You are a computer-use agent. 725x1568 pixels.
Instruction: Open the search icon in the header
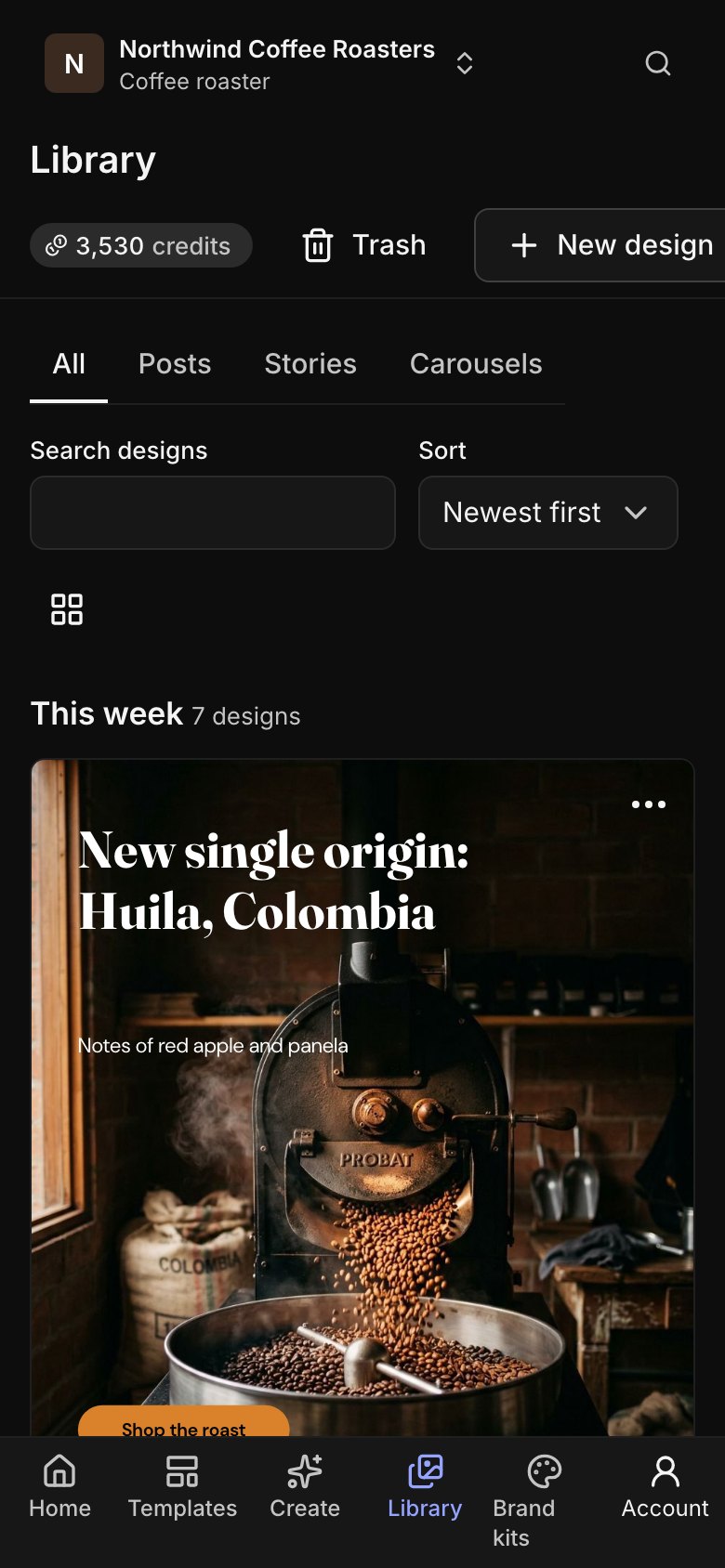point(658,63)
